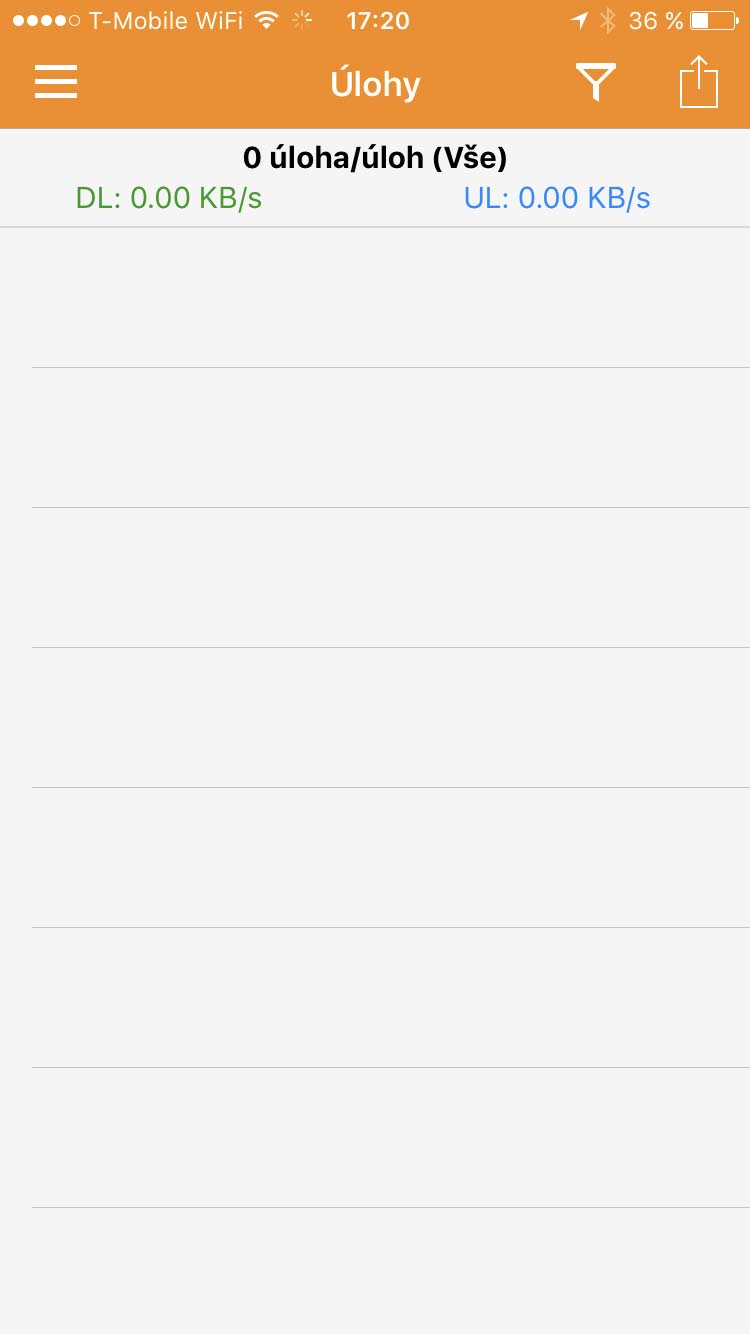
Task: Open the task filter funnel
Action: [595, 83]
